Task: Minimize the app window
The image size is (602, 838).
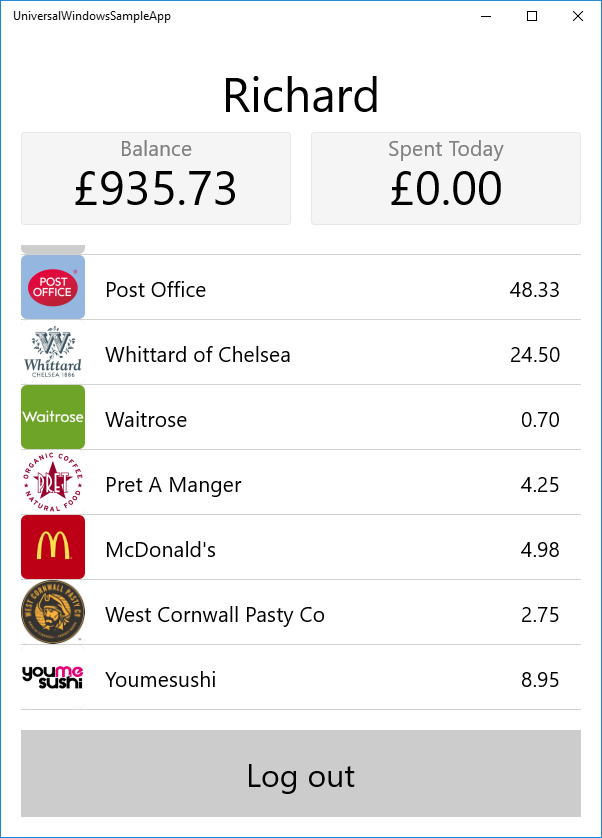Action: tap(486, 16)
